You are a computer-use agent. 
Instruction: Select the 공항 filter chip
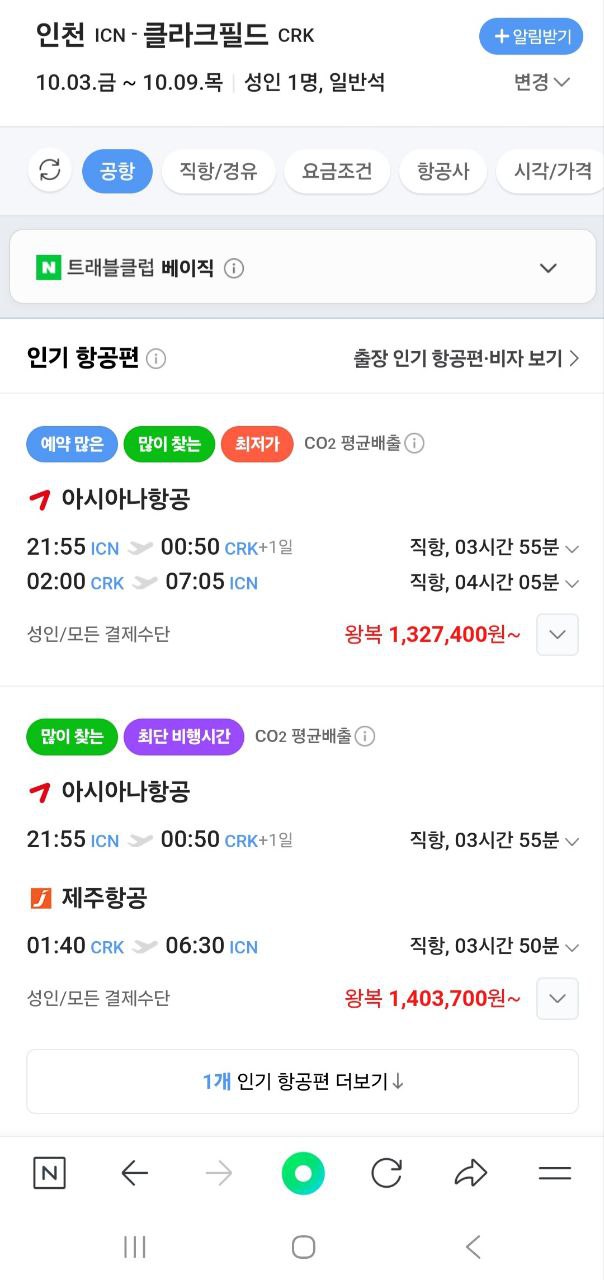point(117,170)
